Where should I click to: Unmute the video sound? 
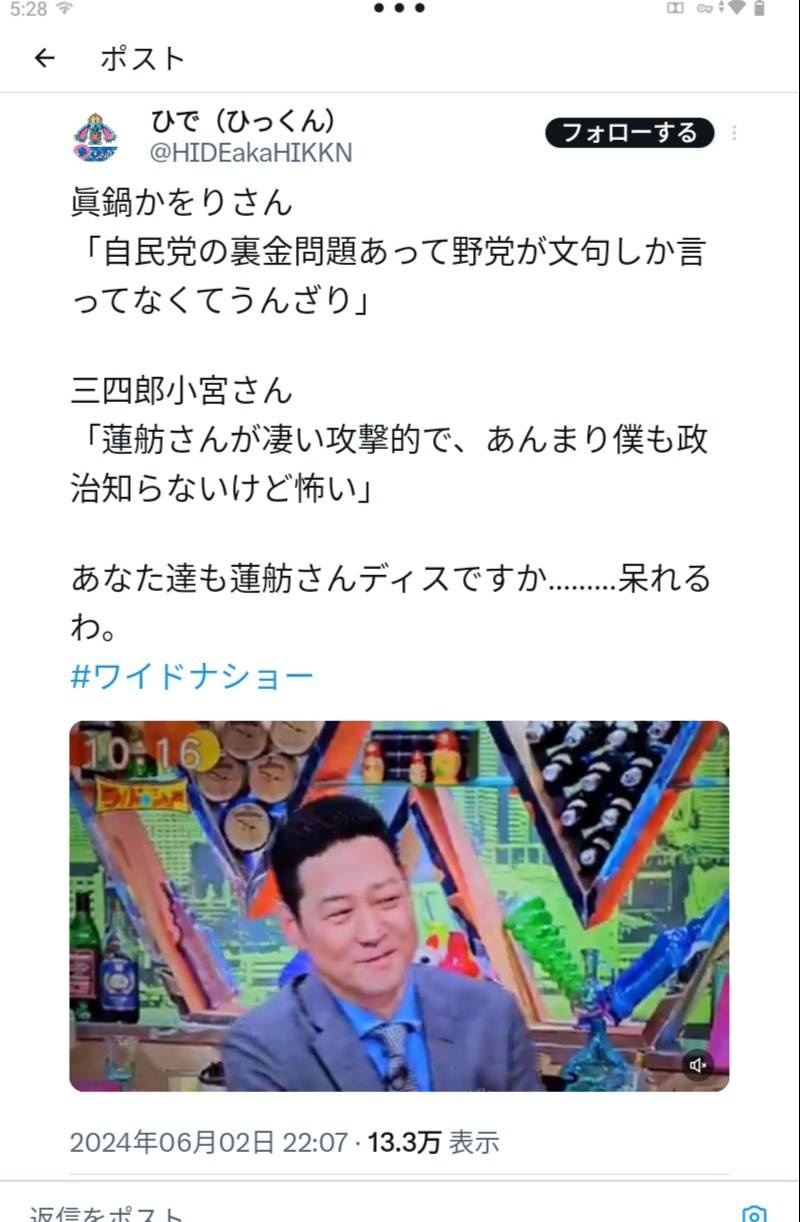698,1065
